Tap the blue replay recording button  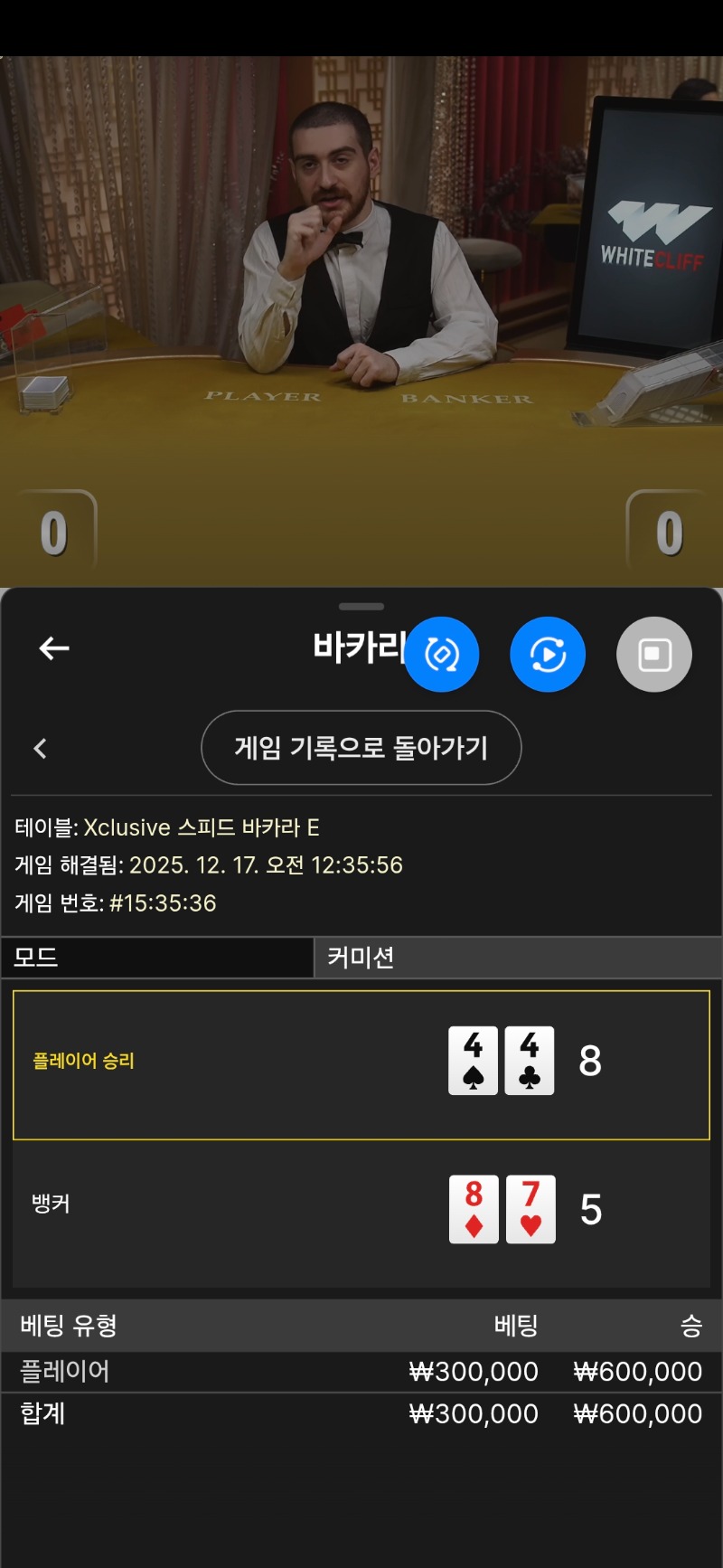coord(548,655)
